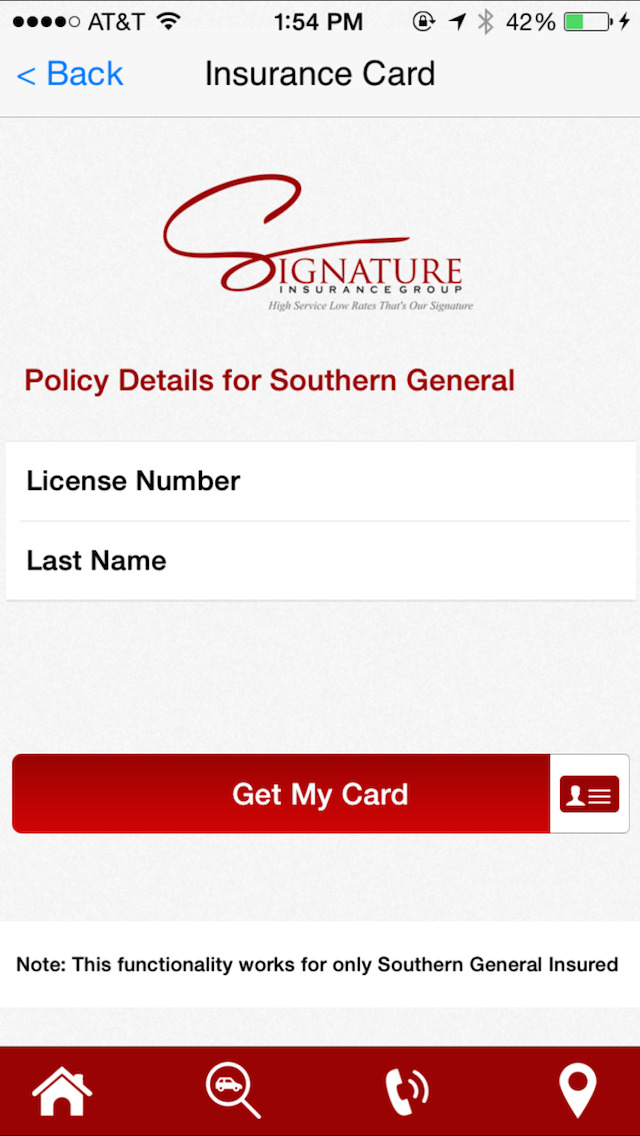Open the home tab
This screenshot has width=640, height=1136.
coord(62,1091)
